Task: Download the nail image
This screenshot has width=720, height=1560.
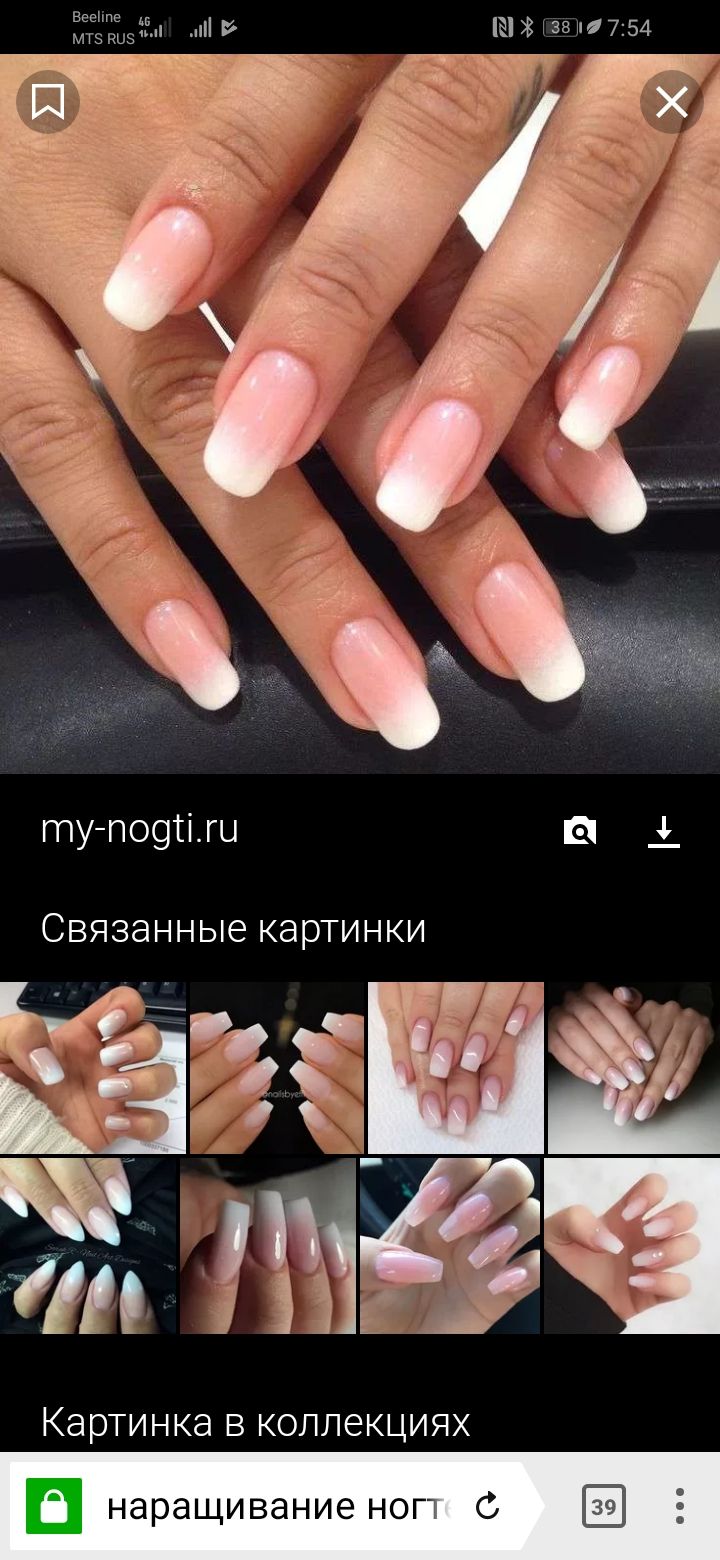Action: (x=664, y=831)
